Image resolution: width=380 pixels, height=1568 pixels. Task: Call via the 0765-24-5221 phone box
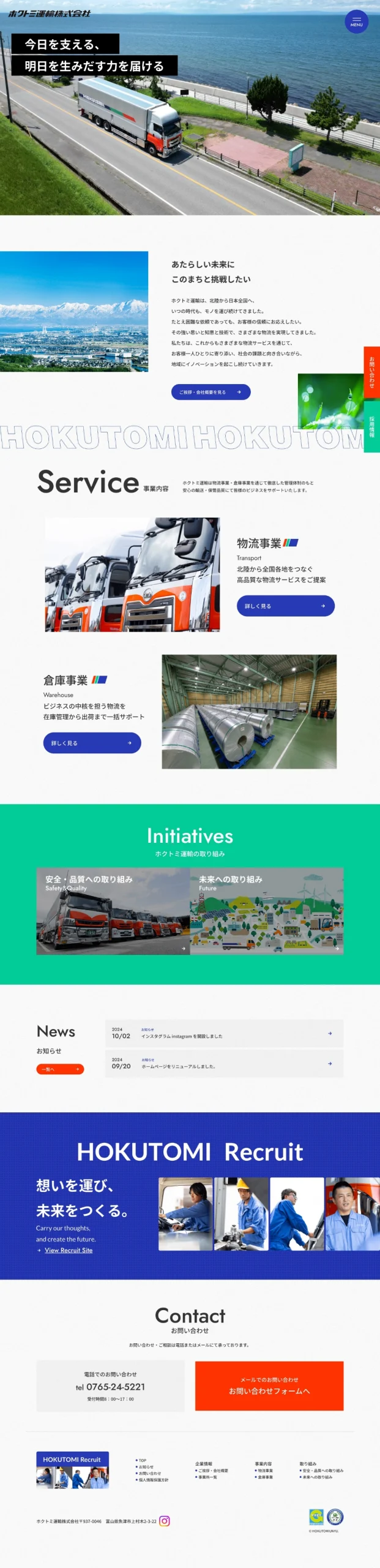coord(110,1387)
